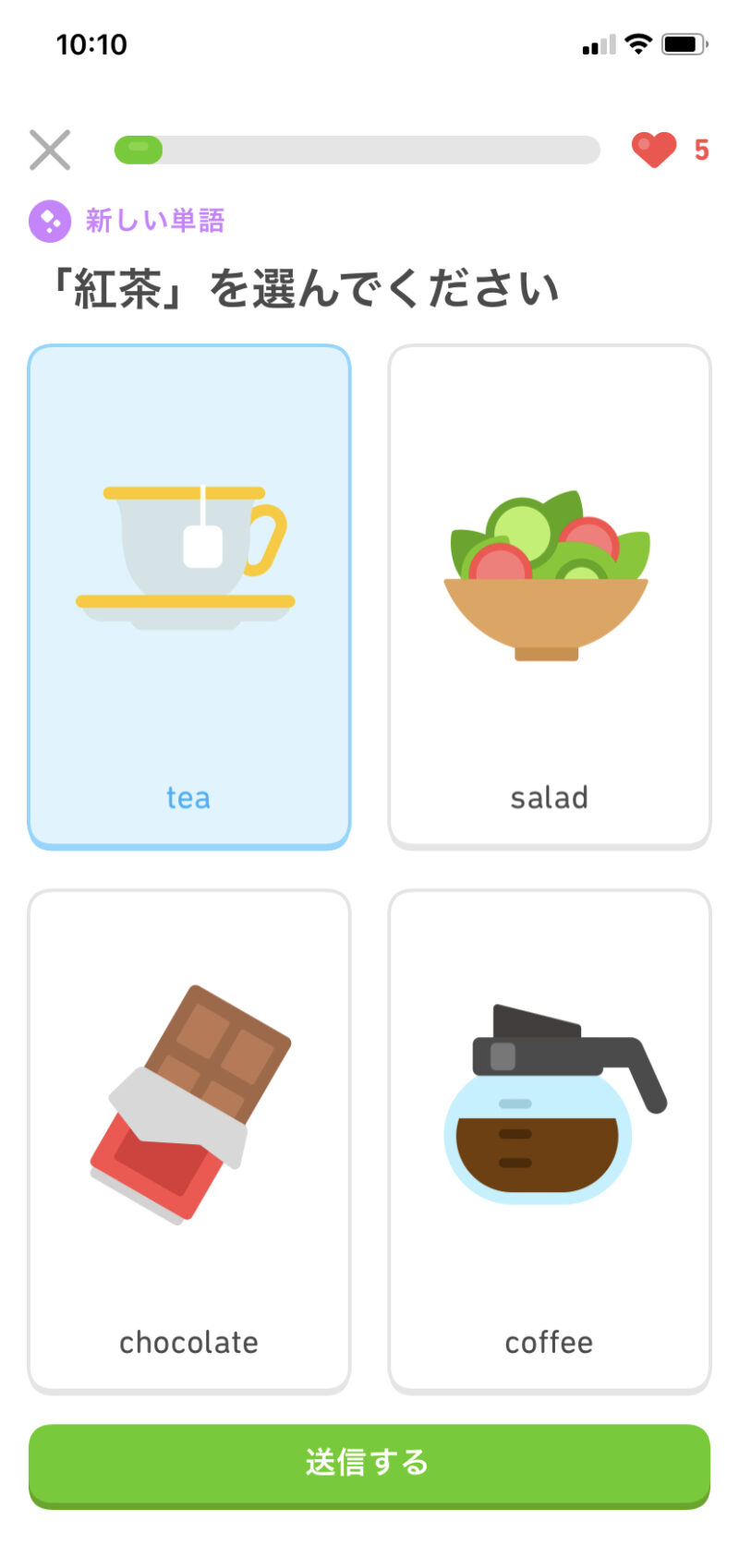The height and width of the screenshot is (1568, 739).
Task: Select the coffee card
Action: click(550, 1140)
